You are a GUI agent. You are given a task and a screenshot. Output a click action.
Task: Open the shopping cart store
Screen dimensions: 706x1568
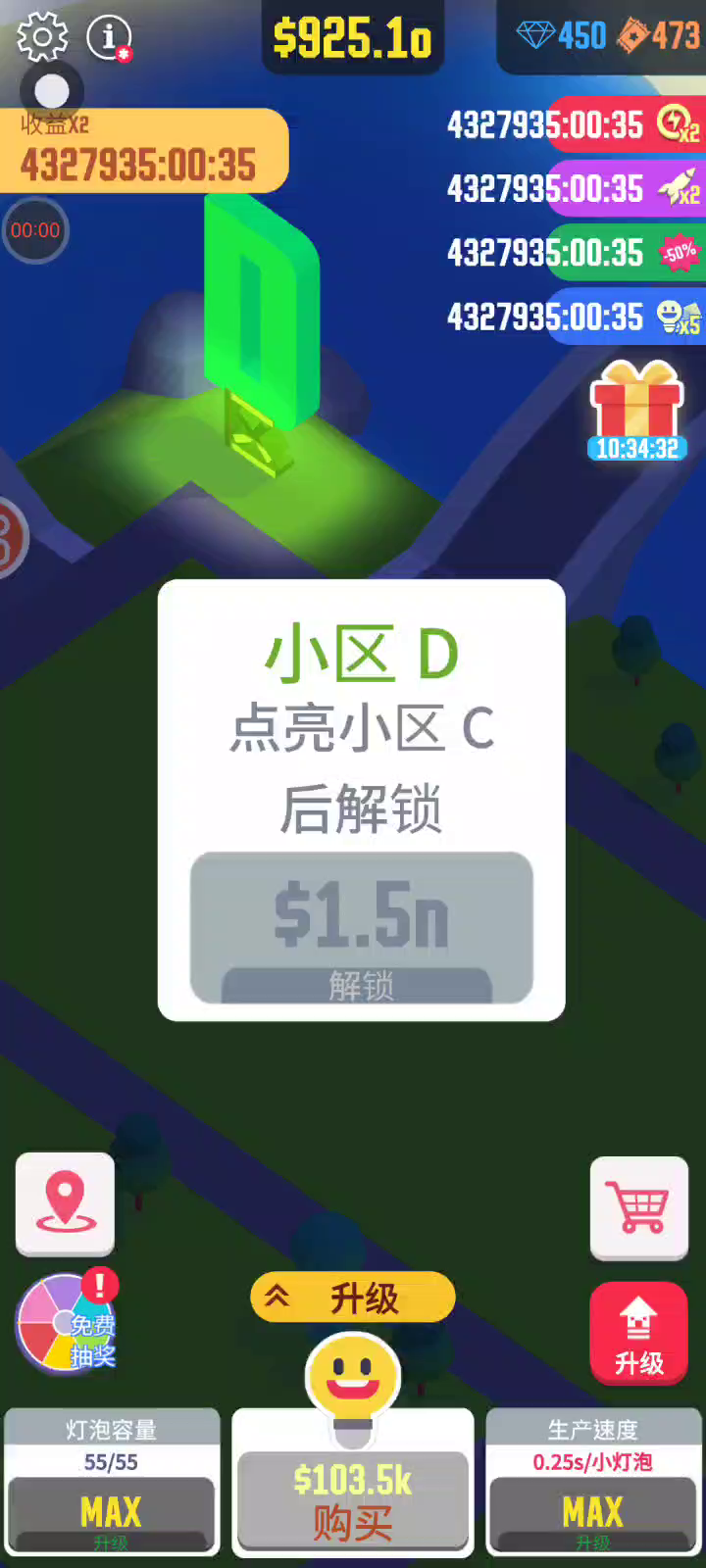point(638,1207)
